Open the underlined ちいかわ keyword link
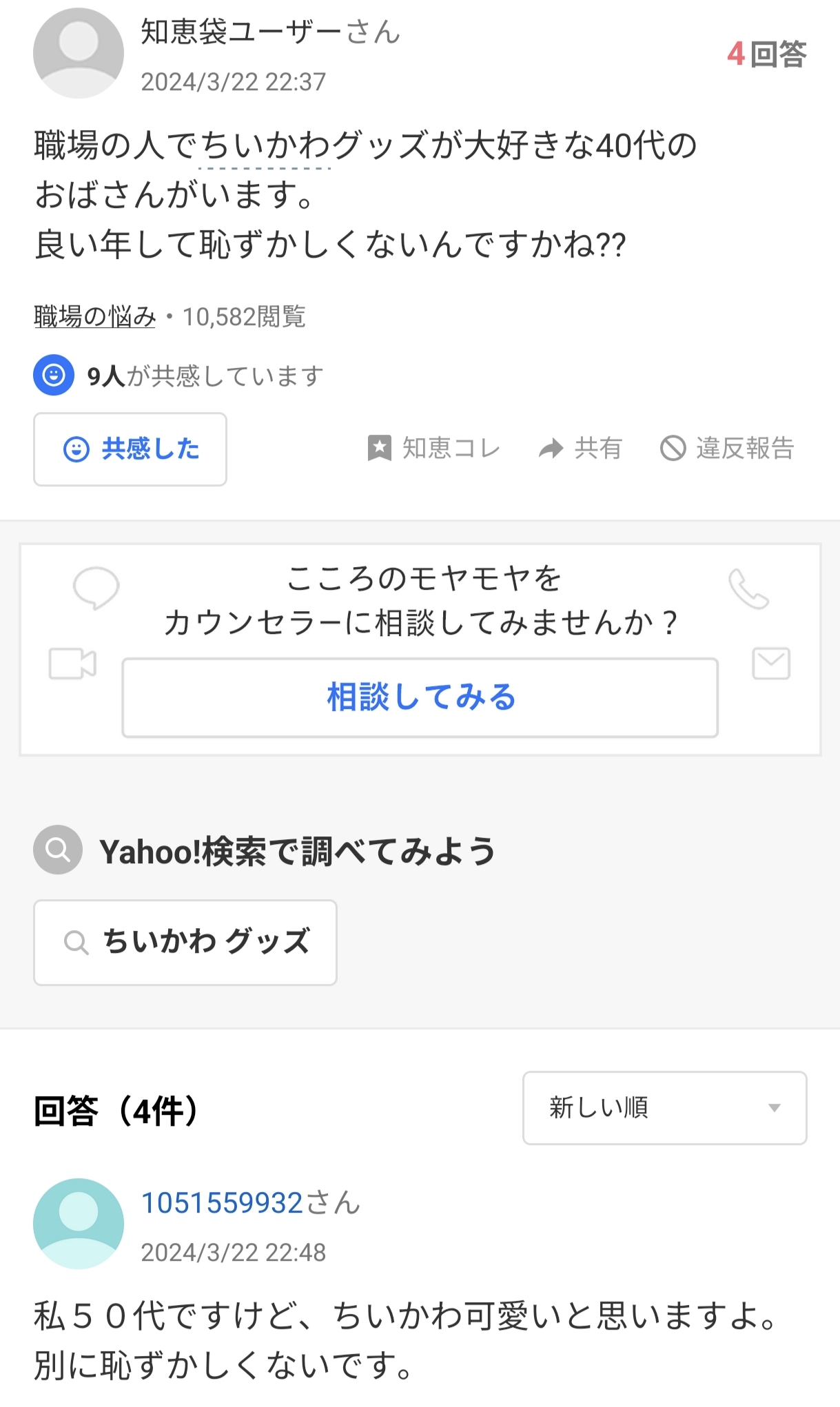This screenshot has height=1407, width=840. click(265, 147)
